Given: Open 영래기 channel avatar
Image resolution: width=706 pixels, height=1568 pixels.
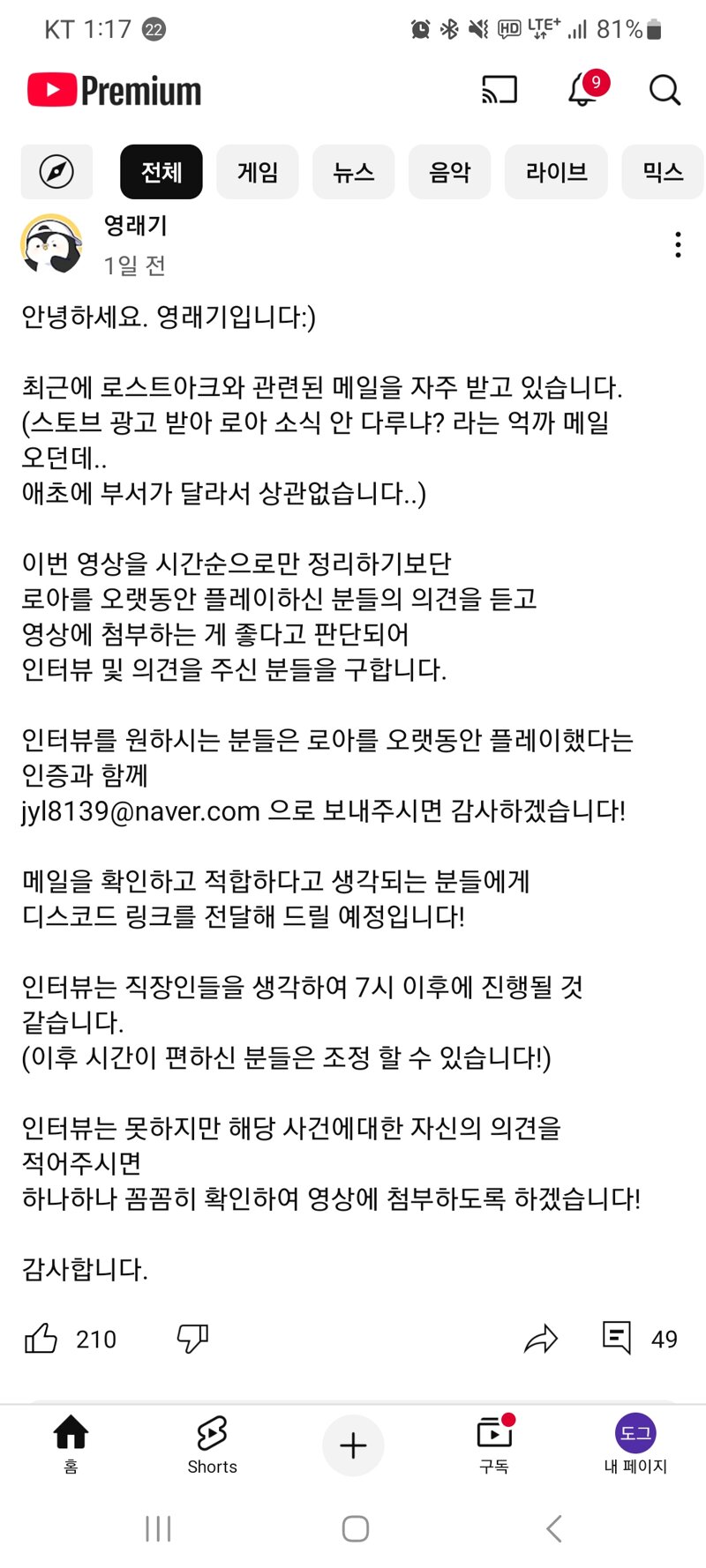Looking at the screenshot, I should tap(51, 244).
